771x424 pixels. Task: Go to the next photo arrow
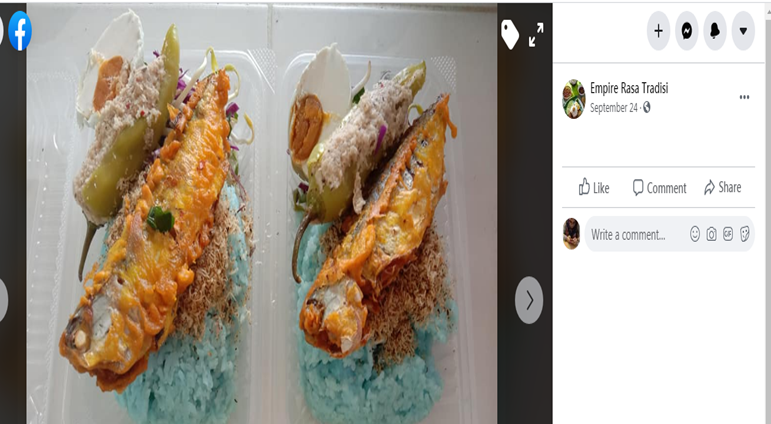(x=529, y=300)
